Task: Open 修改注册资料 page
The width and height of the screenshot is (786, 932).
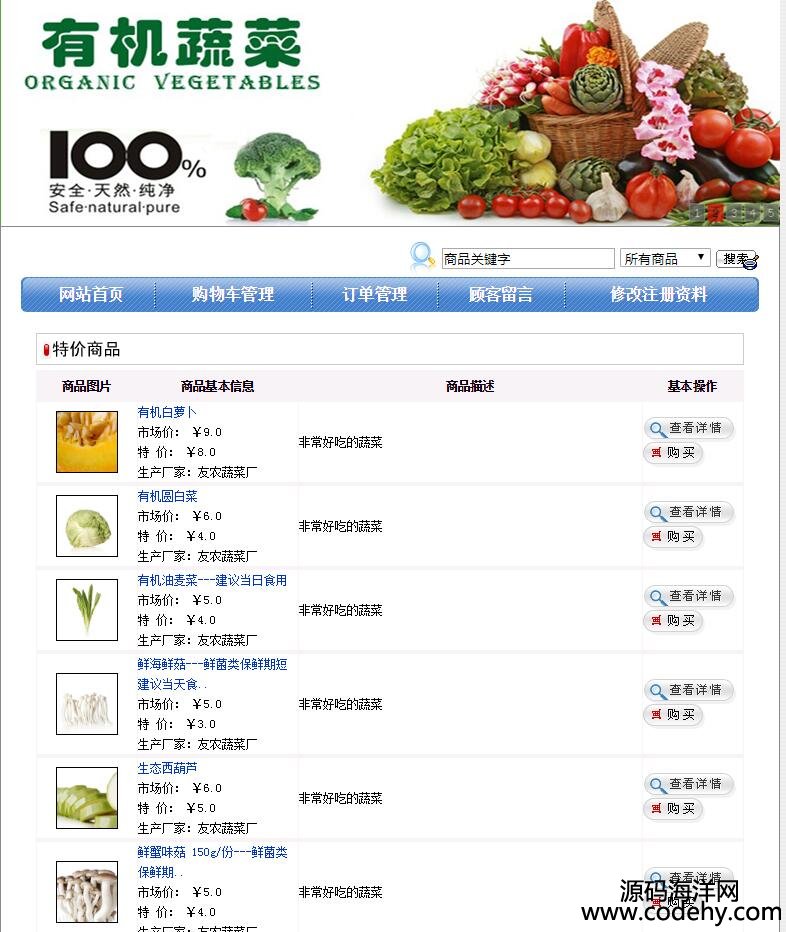Action: point(658,295)
